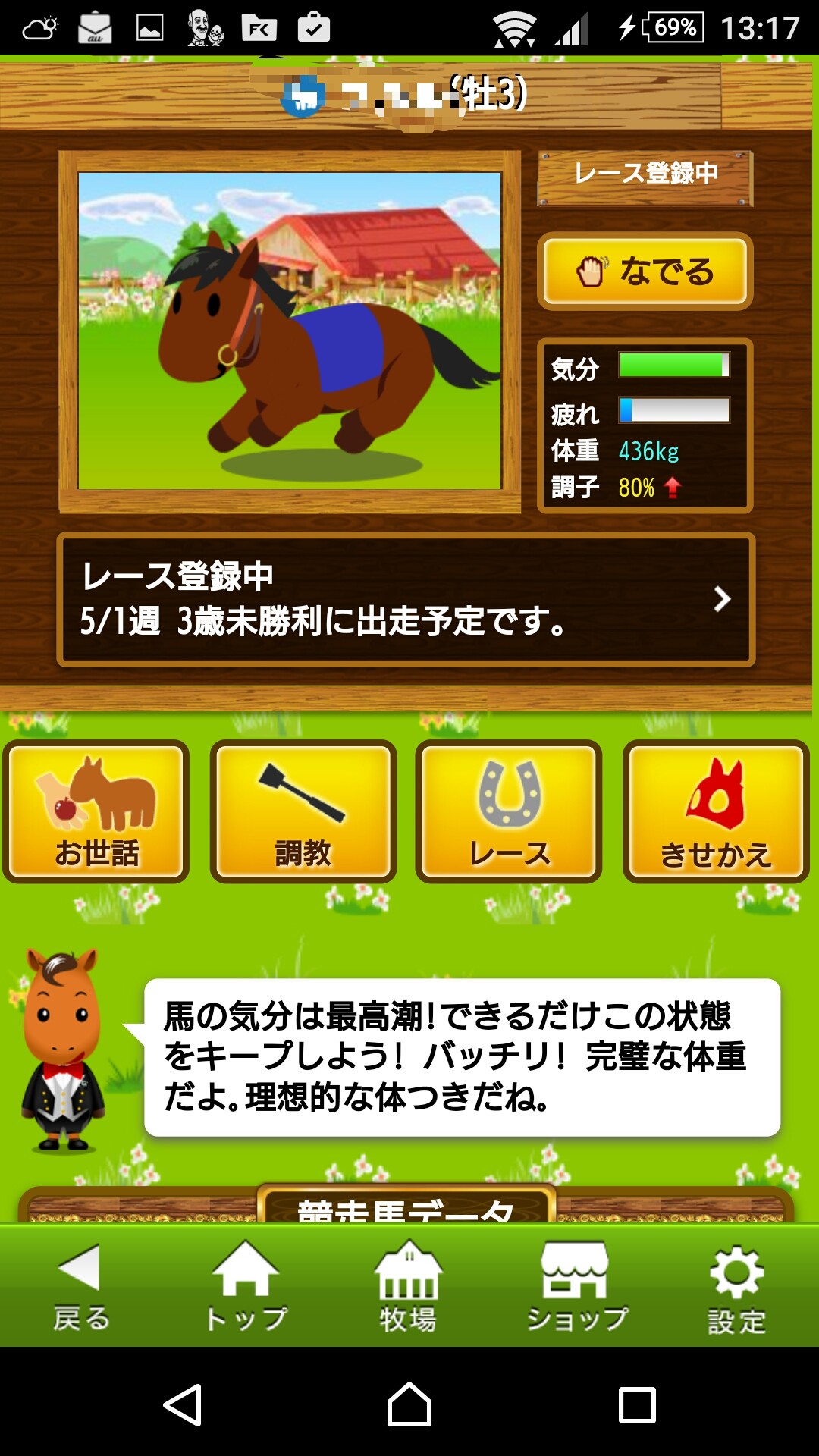Tap the Android home button
819x1456 pixels.
pos(409,1405)
